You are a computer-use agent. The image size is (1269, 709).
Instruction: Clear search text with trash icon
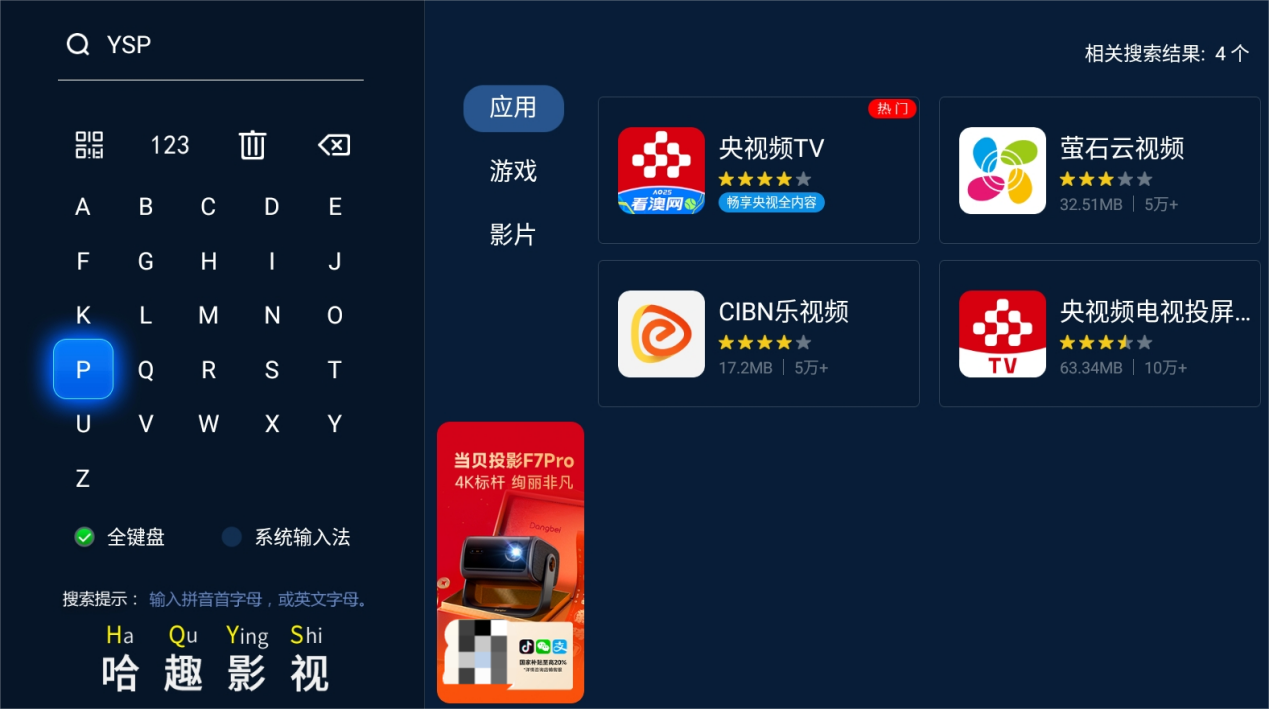click(252, 145)
